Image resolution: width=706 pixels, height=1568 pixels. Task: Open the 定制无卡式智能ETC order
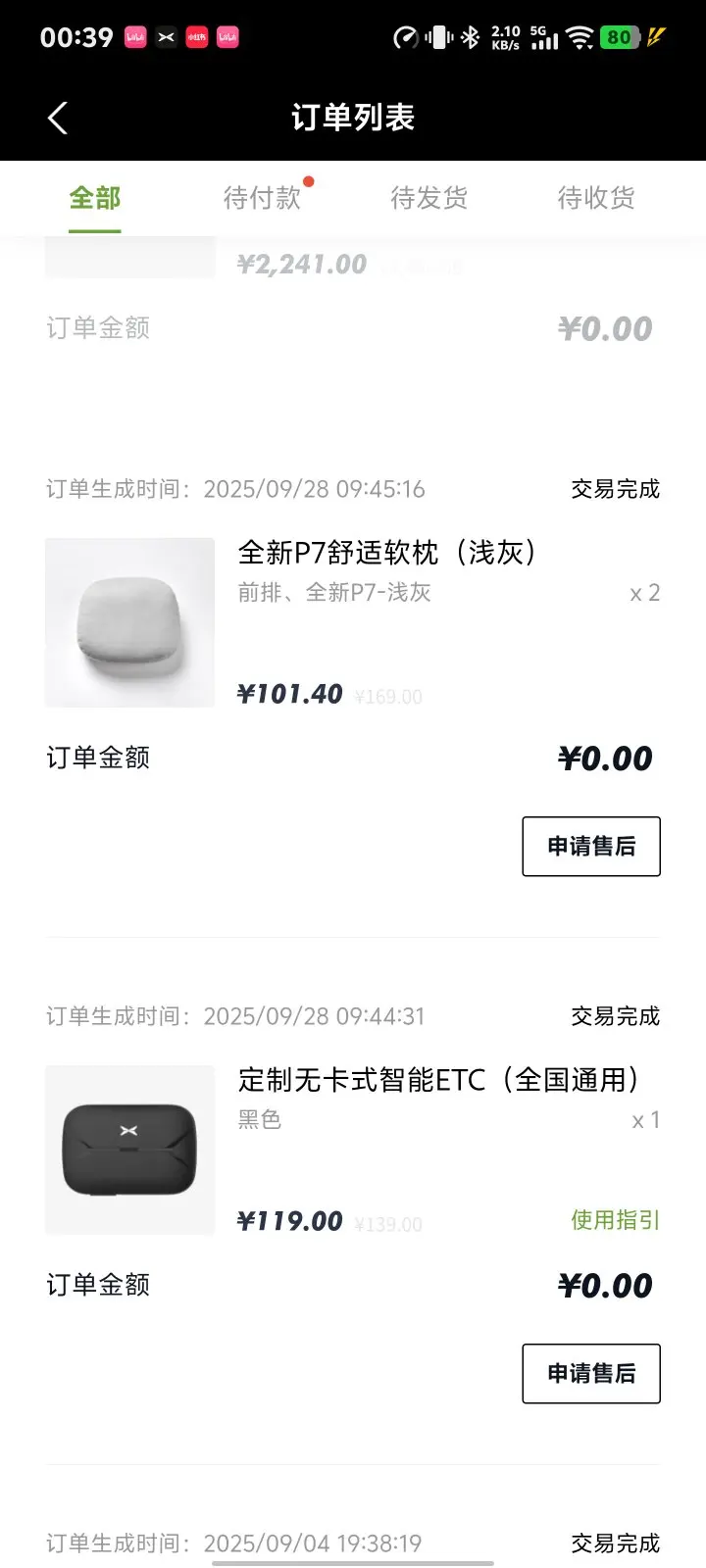point(439,1080)
